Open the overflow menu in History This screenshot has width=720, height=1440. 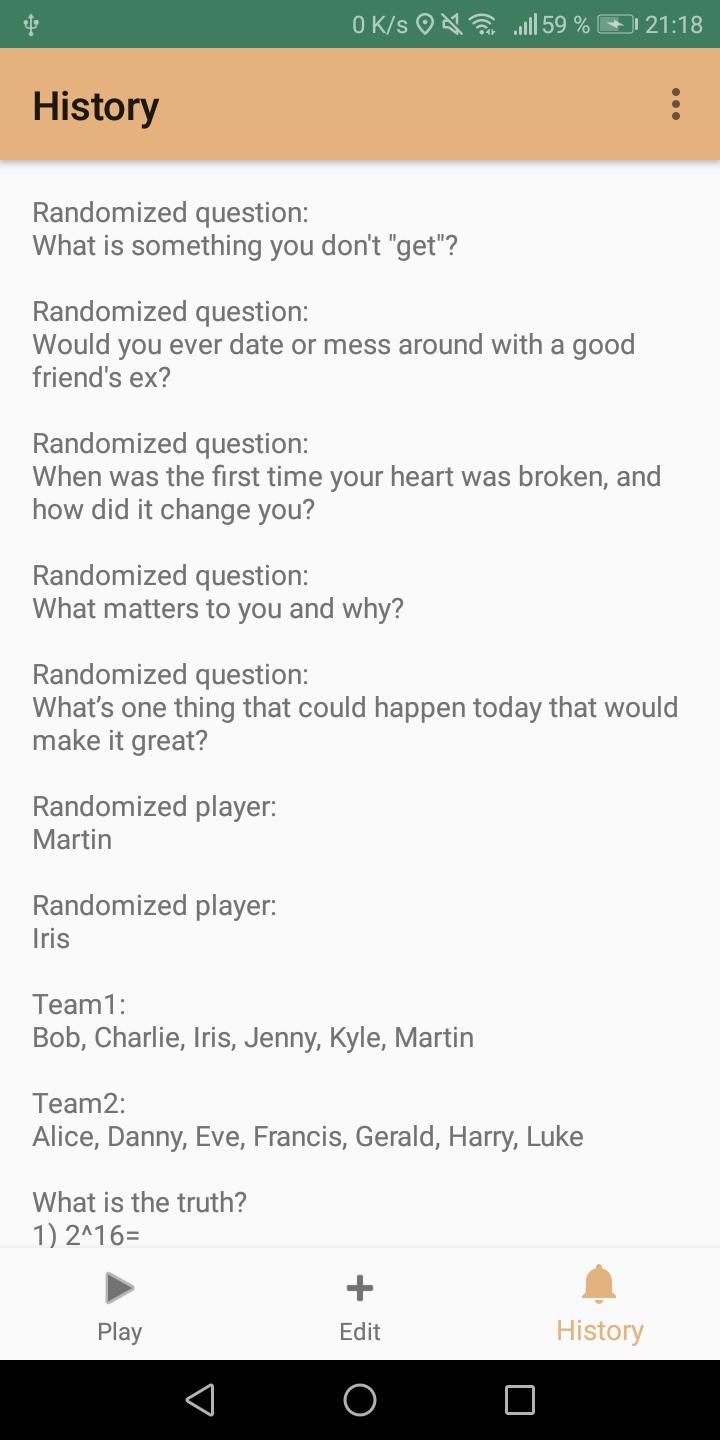676,105
